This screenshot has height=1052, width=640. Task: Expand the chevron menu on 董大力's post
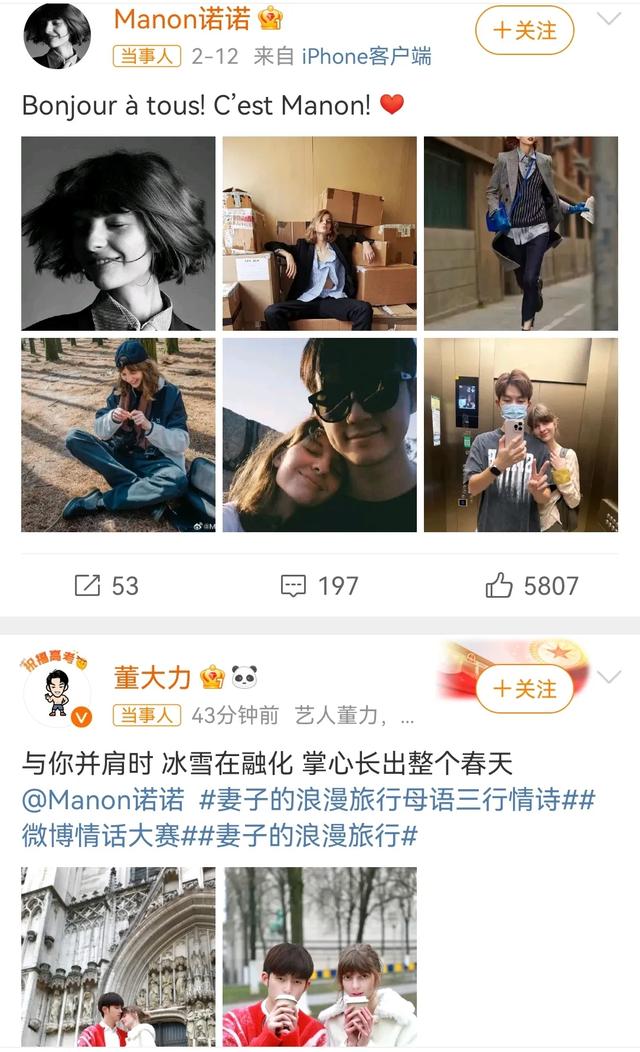pos(608,677)
